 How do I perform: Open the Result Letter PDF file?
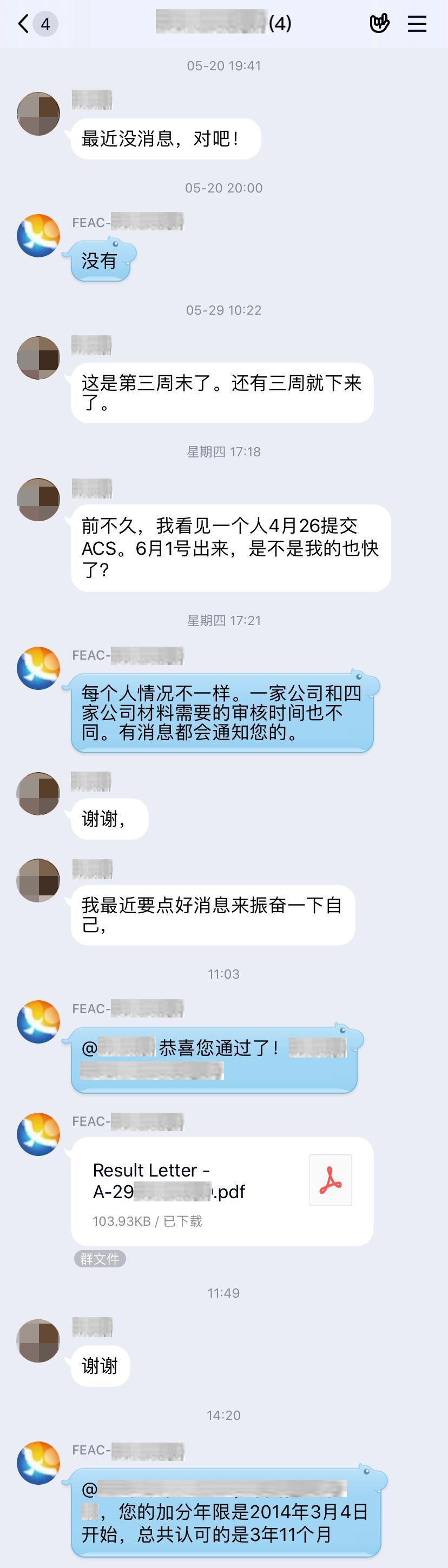click(222, 1190)
